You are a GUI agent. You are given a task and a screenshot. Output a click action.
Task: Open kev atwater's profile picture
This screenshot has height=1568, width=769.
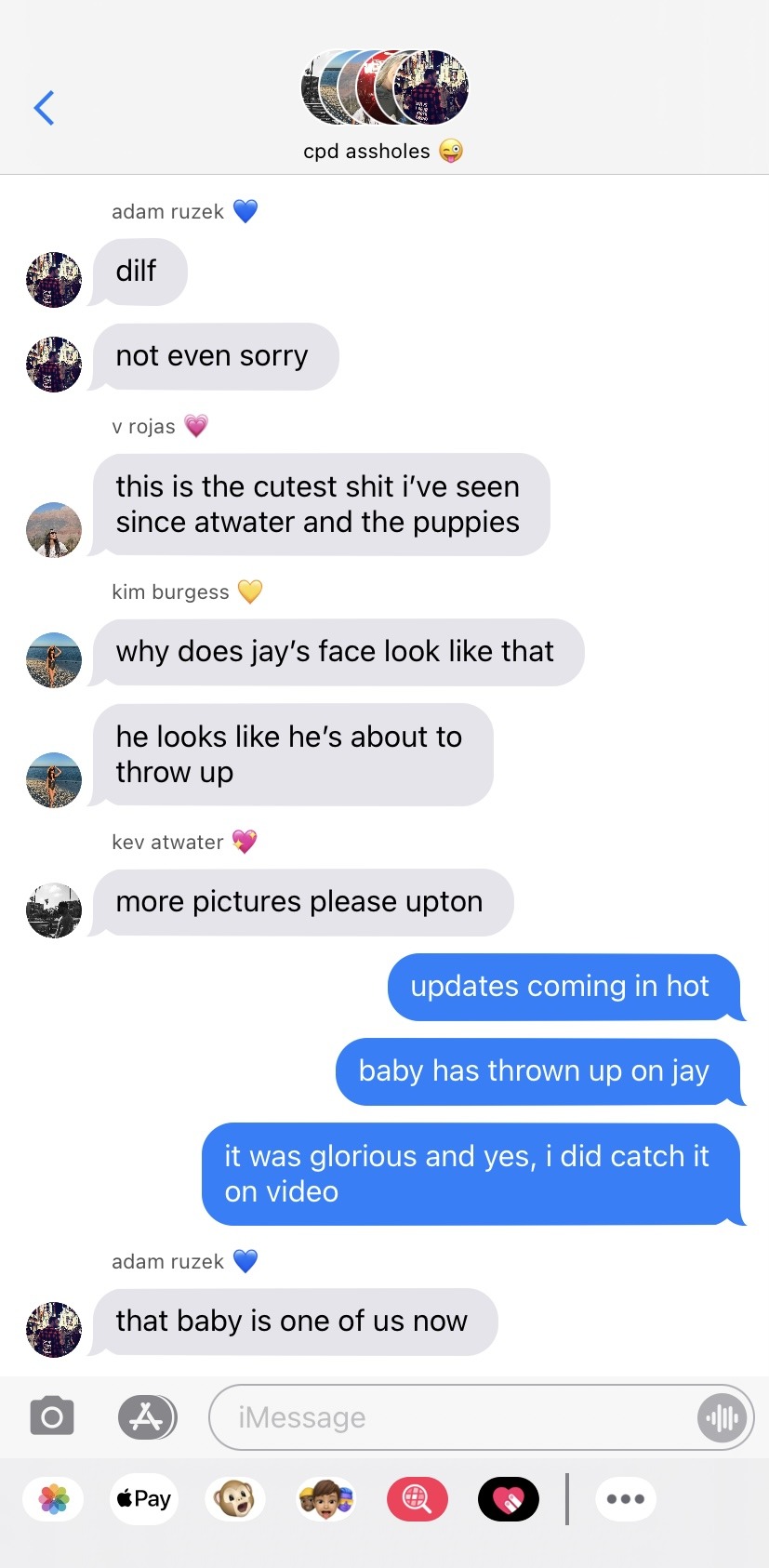[54, 910]
